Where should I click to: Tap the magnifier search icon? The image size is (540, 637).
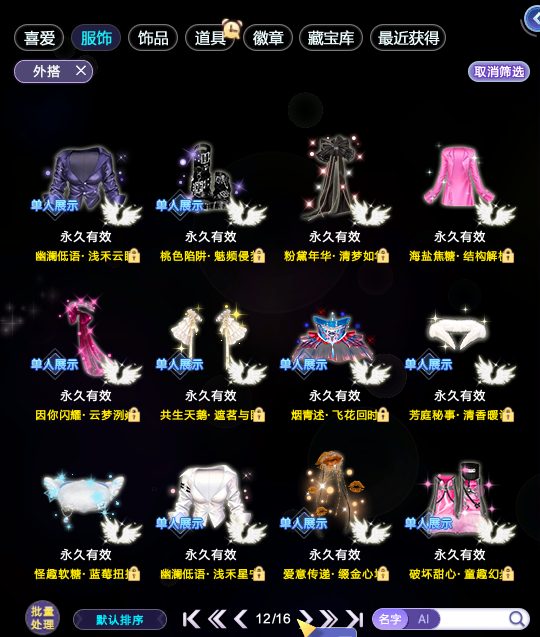click(517, 619)
